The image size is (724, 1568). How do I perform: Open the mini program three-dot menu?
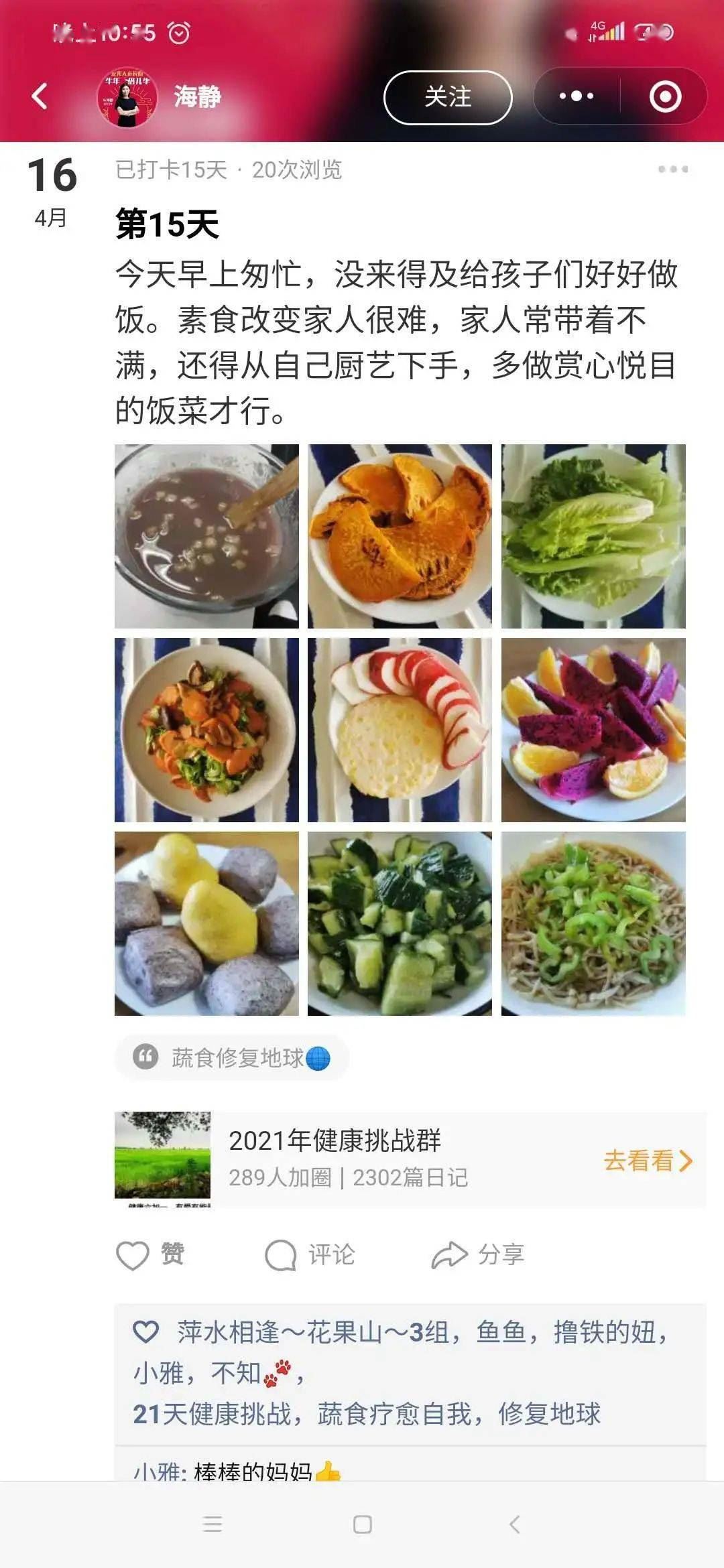[x=577, y=97]
